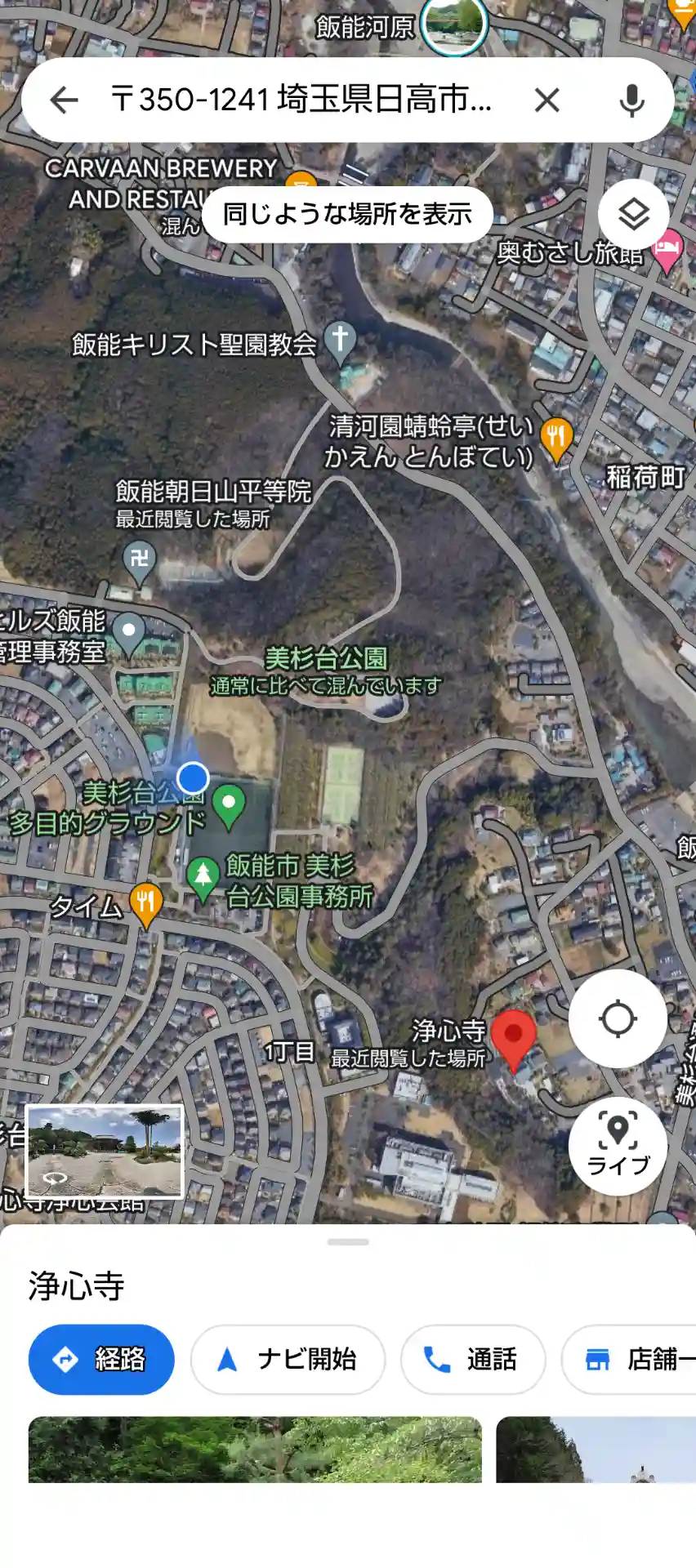The image size is (696, 1568).
Task: Edit the address in the search field
Action: [x=301, y=100]
